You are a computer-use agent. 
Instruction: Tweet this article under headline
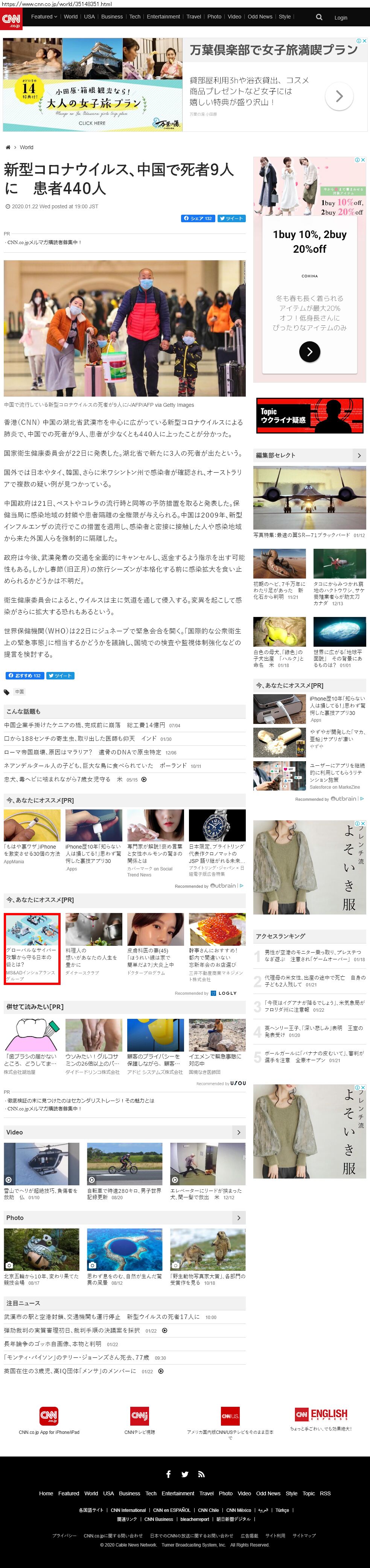(x=231, y=218)
